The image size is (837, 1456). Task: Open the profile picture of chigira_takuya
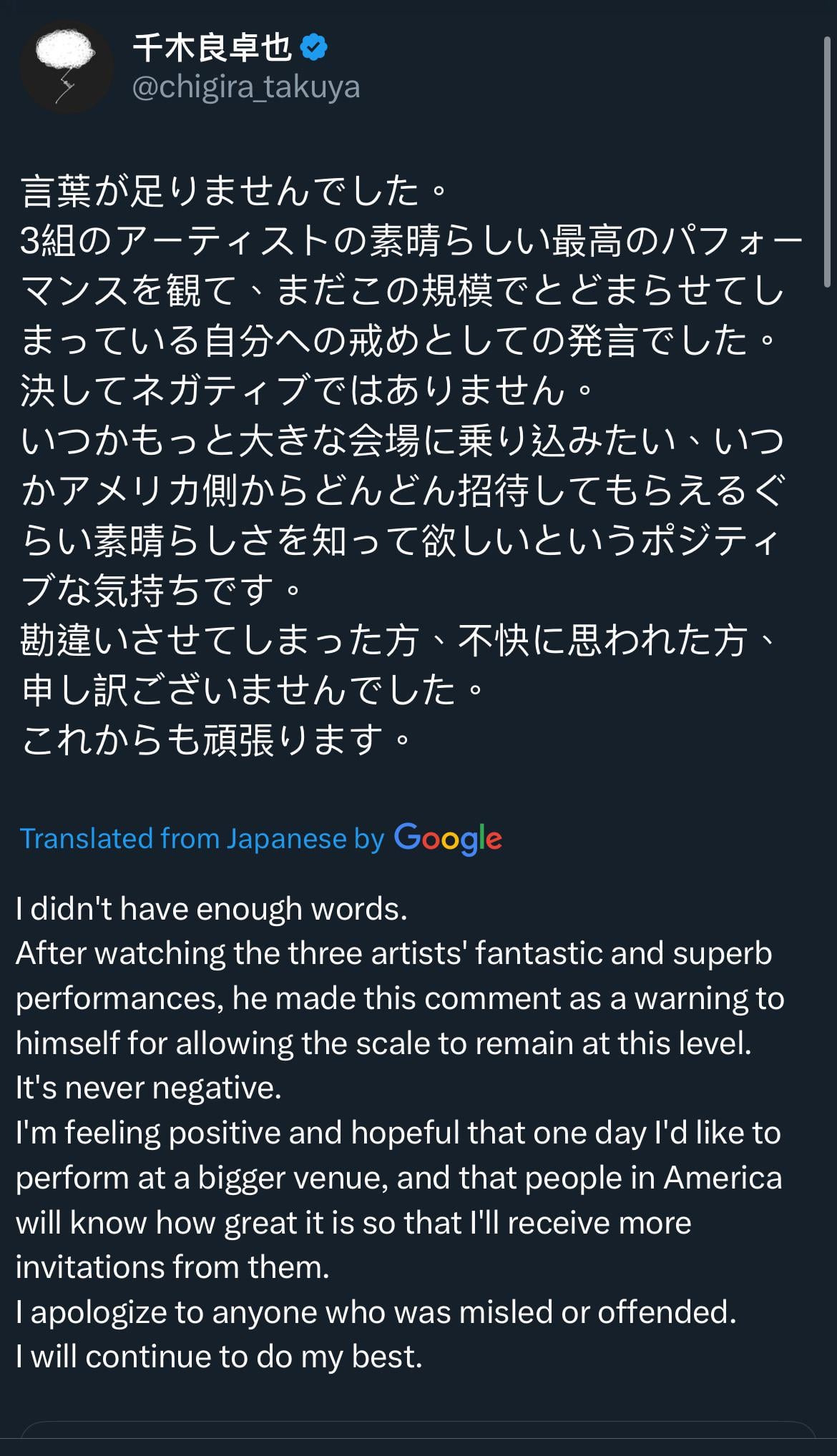(x=67, y=67)
